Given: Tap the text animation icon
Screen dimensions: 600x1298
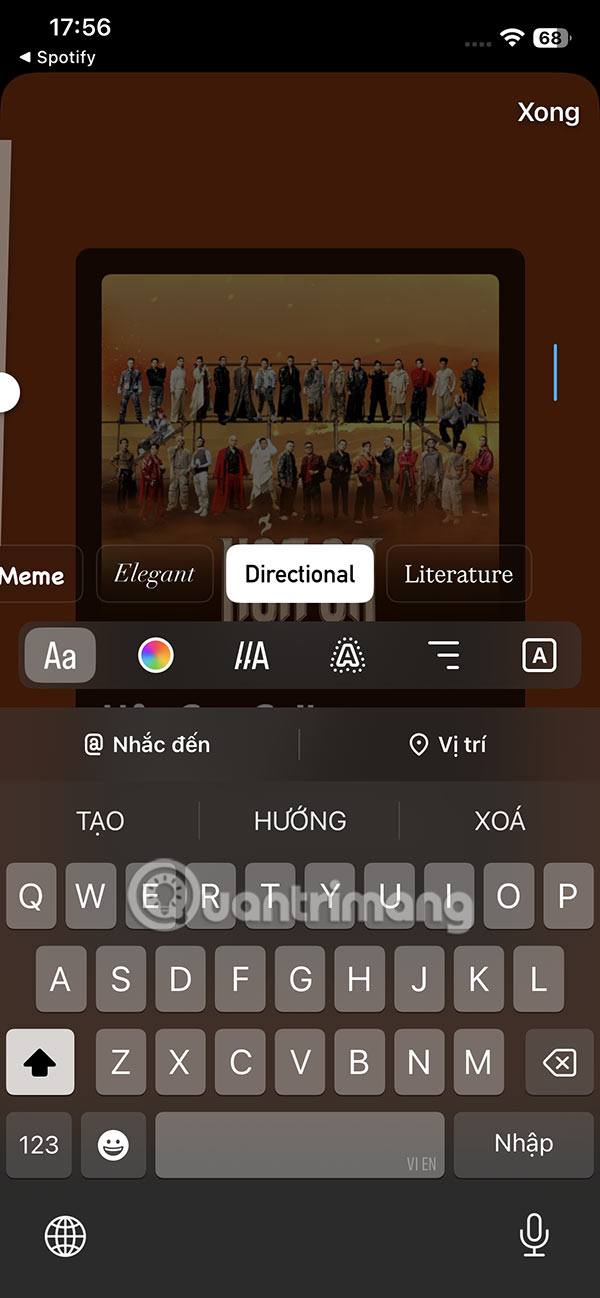Looking at the screenshot, I should tap(251, 656).
